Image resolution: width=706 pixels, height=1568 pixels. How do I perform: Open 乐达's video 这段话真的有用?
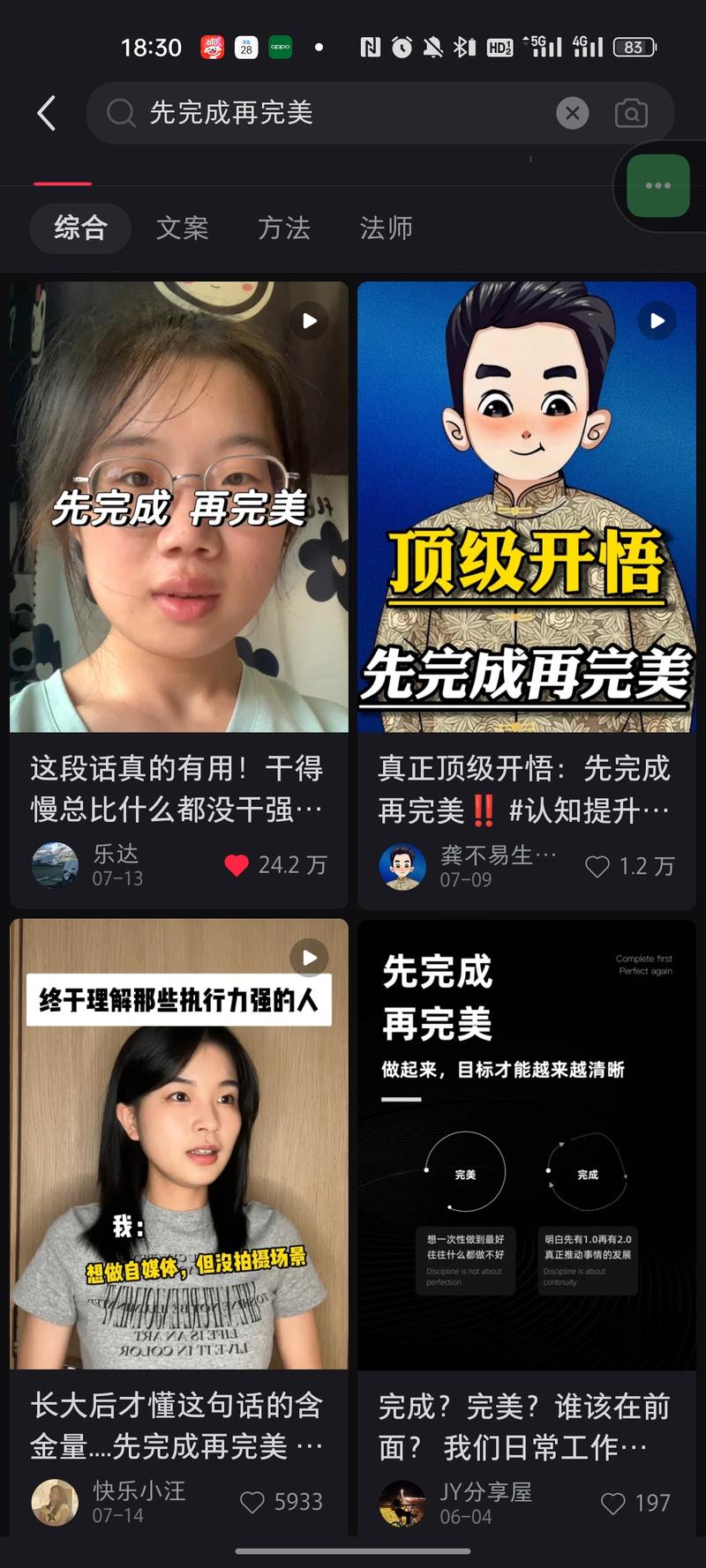point(179,507)
